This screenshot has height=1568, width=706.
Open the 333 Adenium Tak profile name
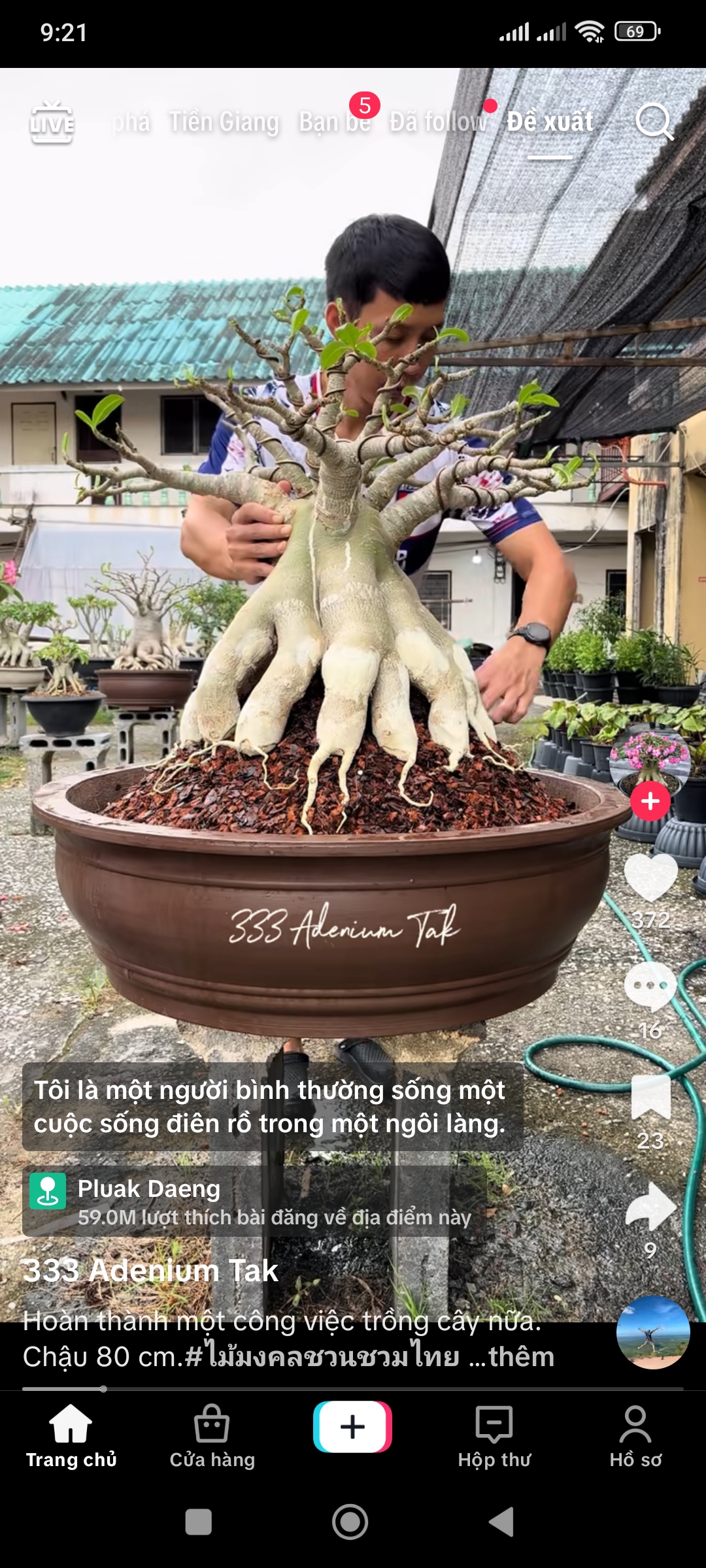tap(150, 1271)
